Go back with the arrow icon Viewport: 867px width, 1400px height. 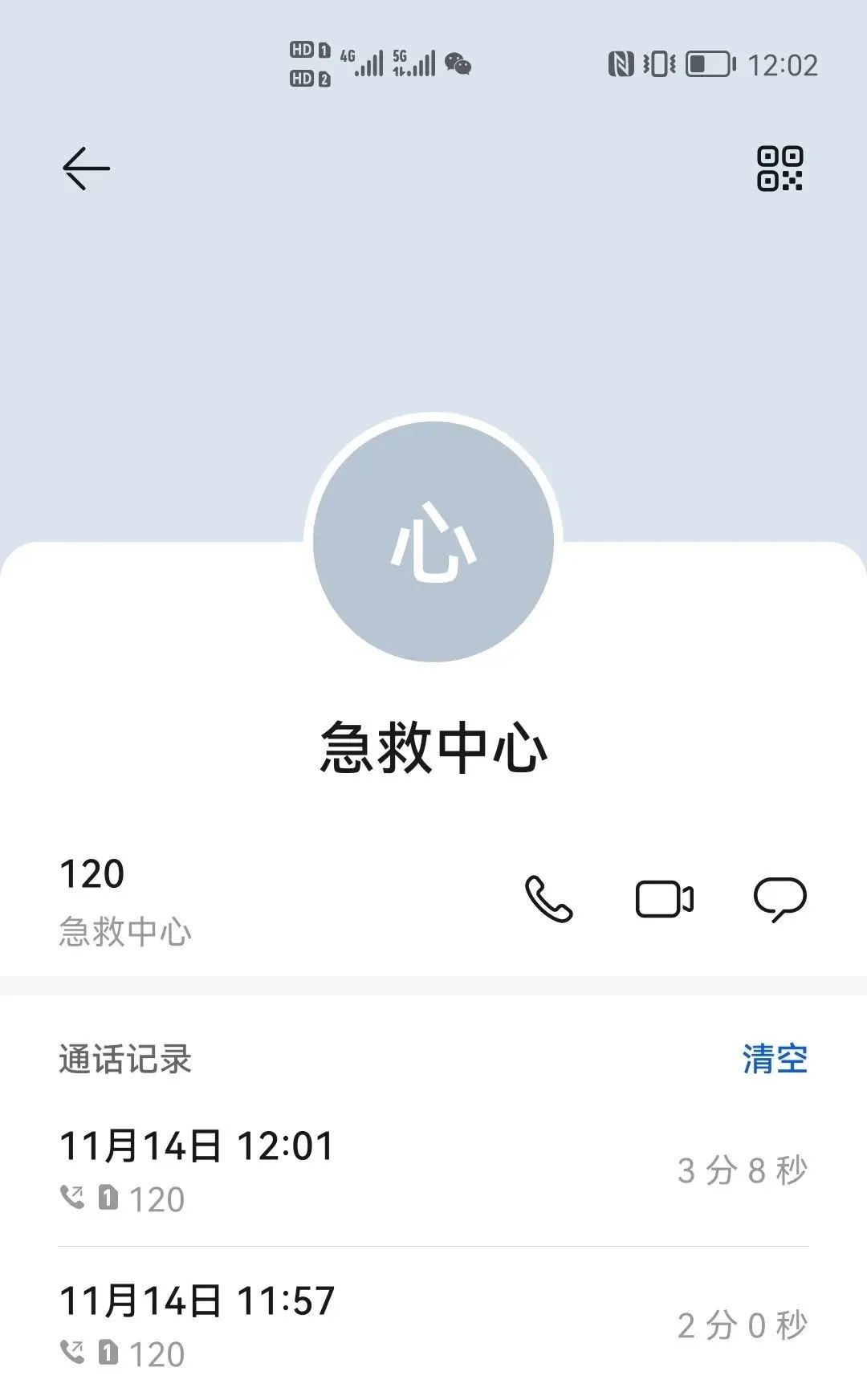point(86,168)
